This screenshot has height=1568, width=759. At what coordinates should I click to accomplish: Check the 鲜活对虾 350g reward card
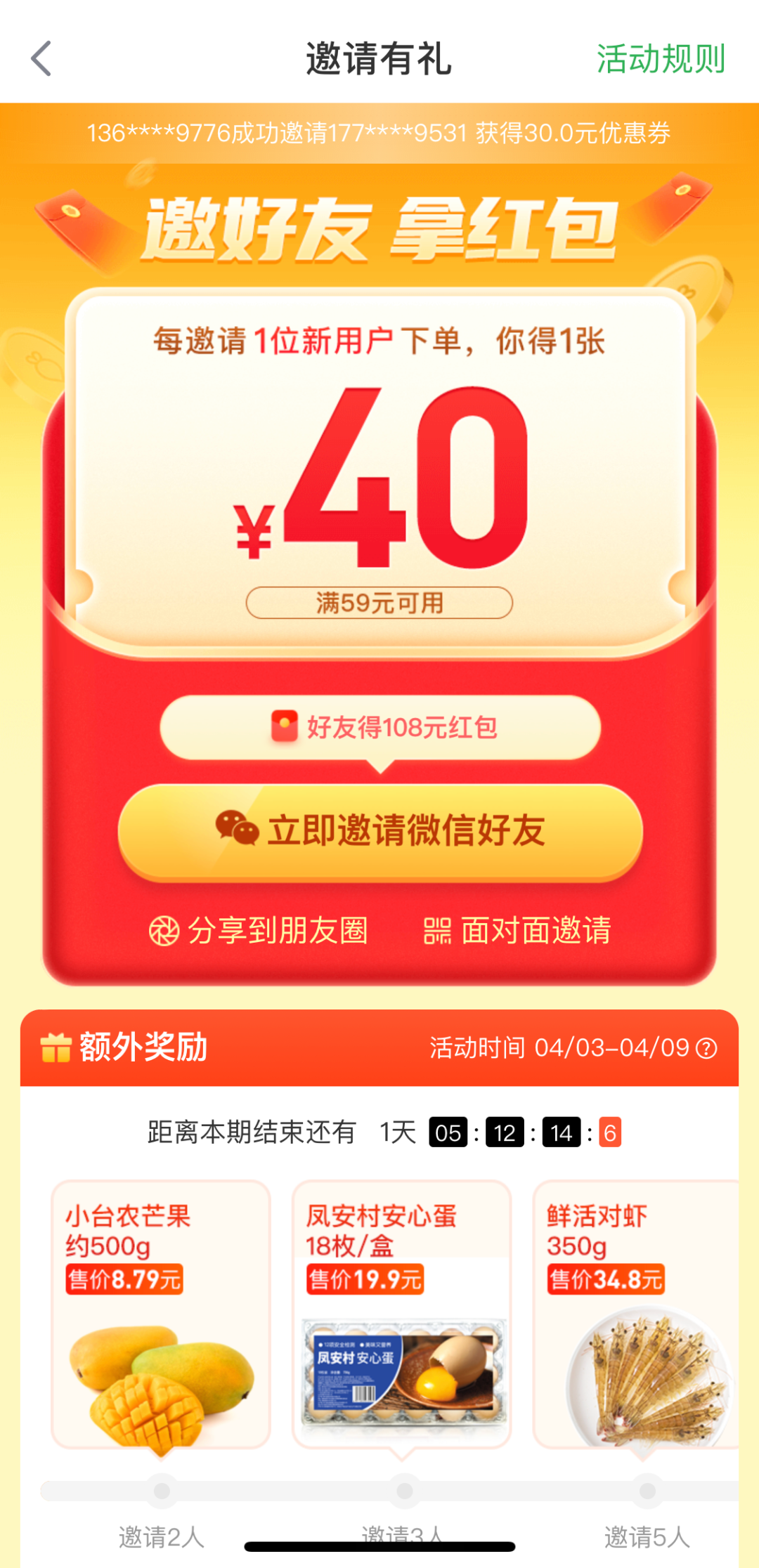pyautogui.click(x=636, y=1314)
